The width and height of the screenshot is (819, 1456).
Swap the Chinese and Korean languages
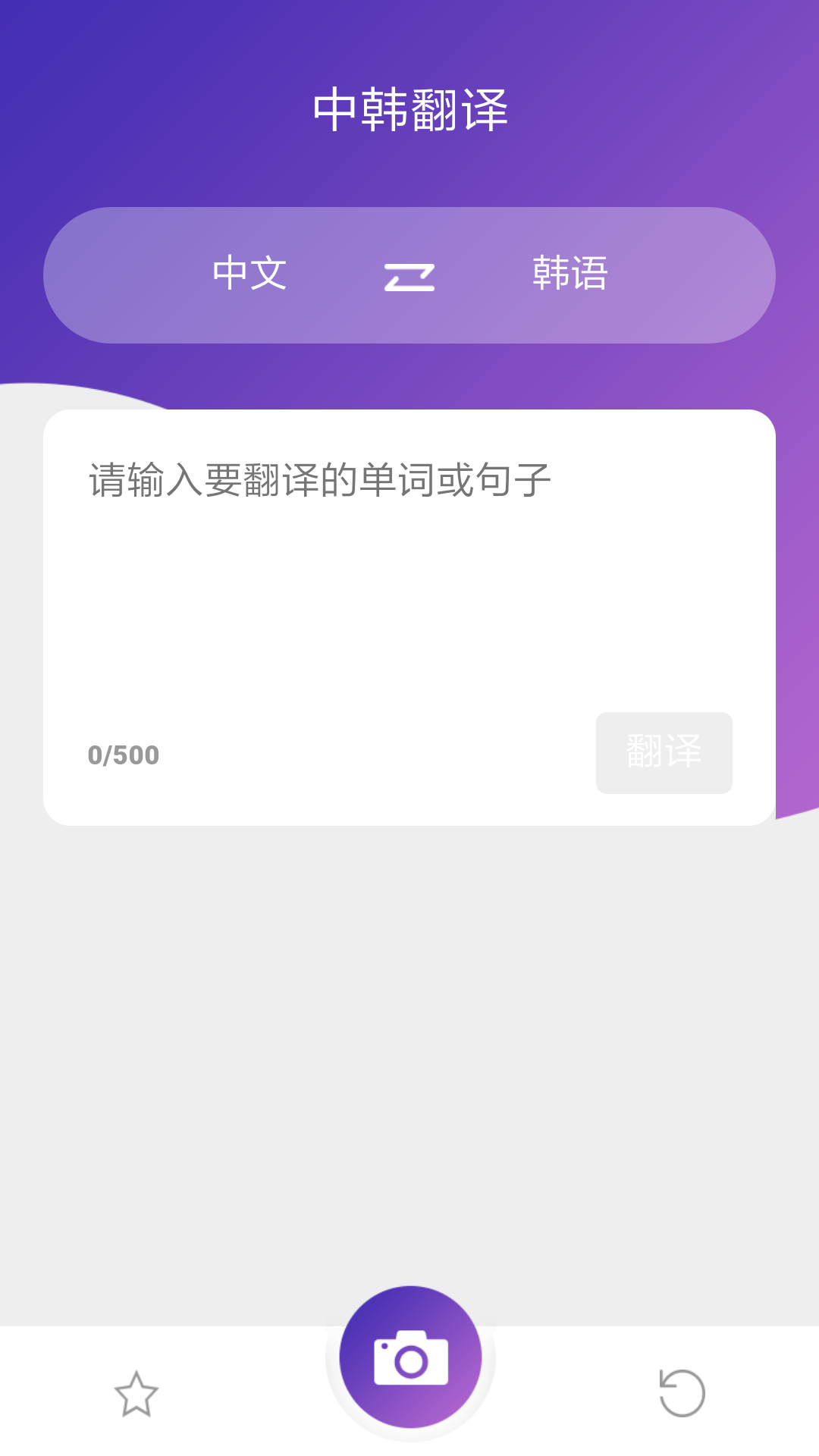(x=409, y=277)
